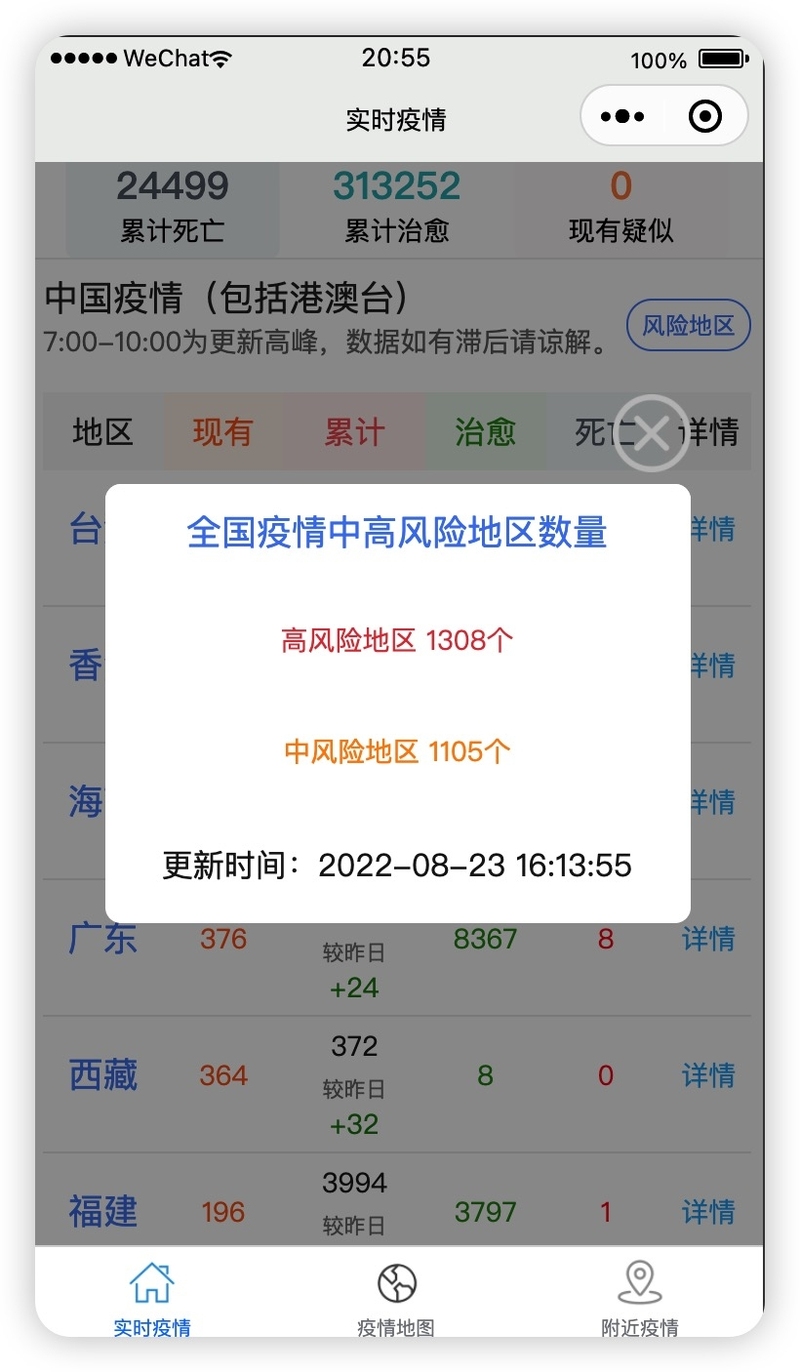800x1372 pixels.
Task: Open 详情 for 西藏
Action: 708,1076
